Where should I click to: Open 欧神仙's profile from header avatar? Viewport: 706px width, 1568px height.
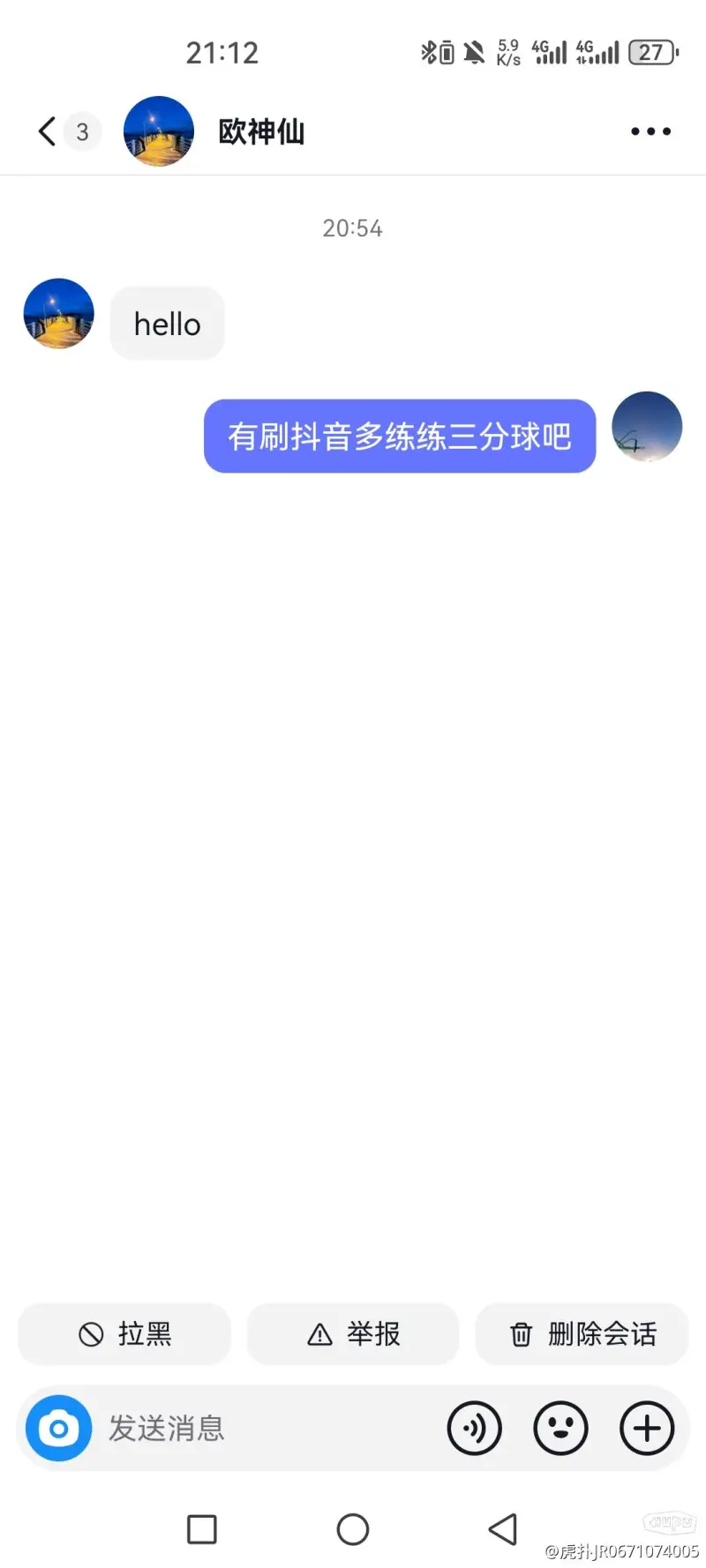159,131
